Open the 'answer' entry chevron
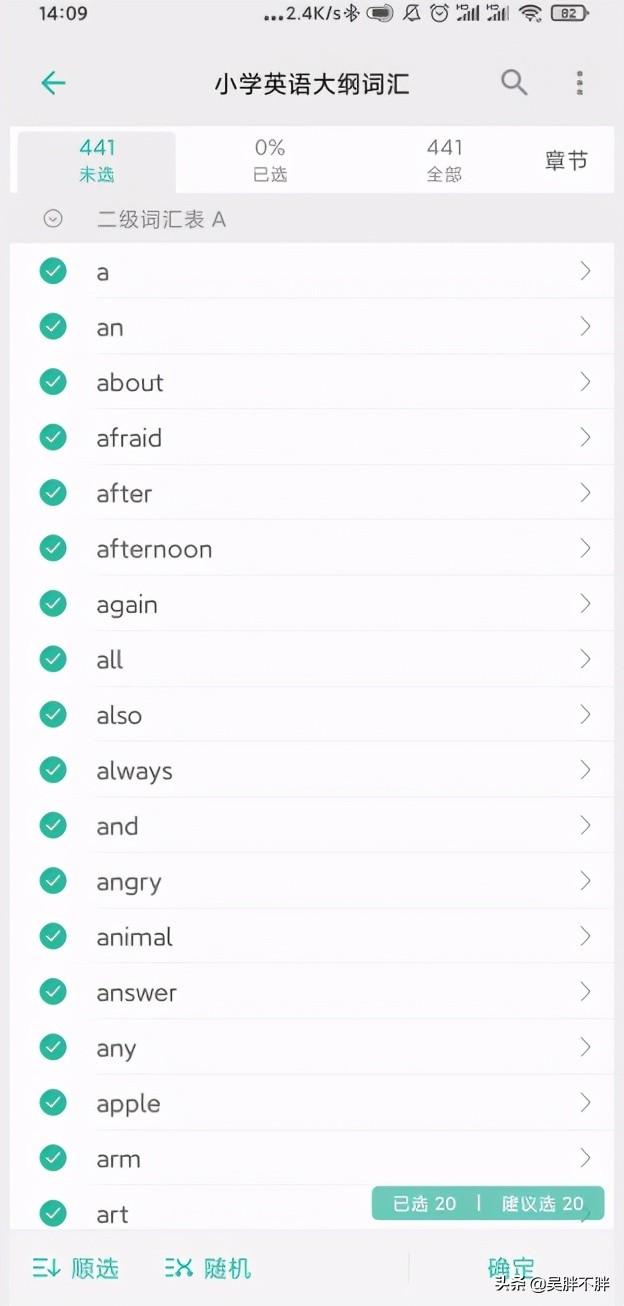Viewport: 624px width, 1306px height. point(586,992)
